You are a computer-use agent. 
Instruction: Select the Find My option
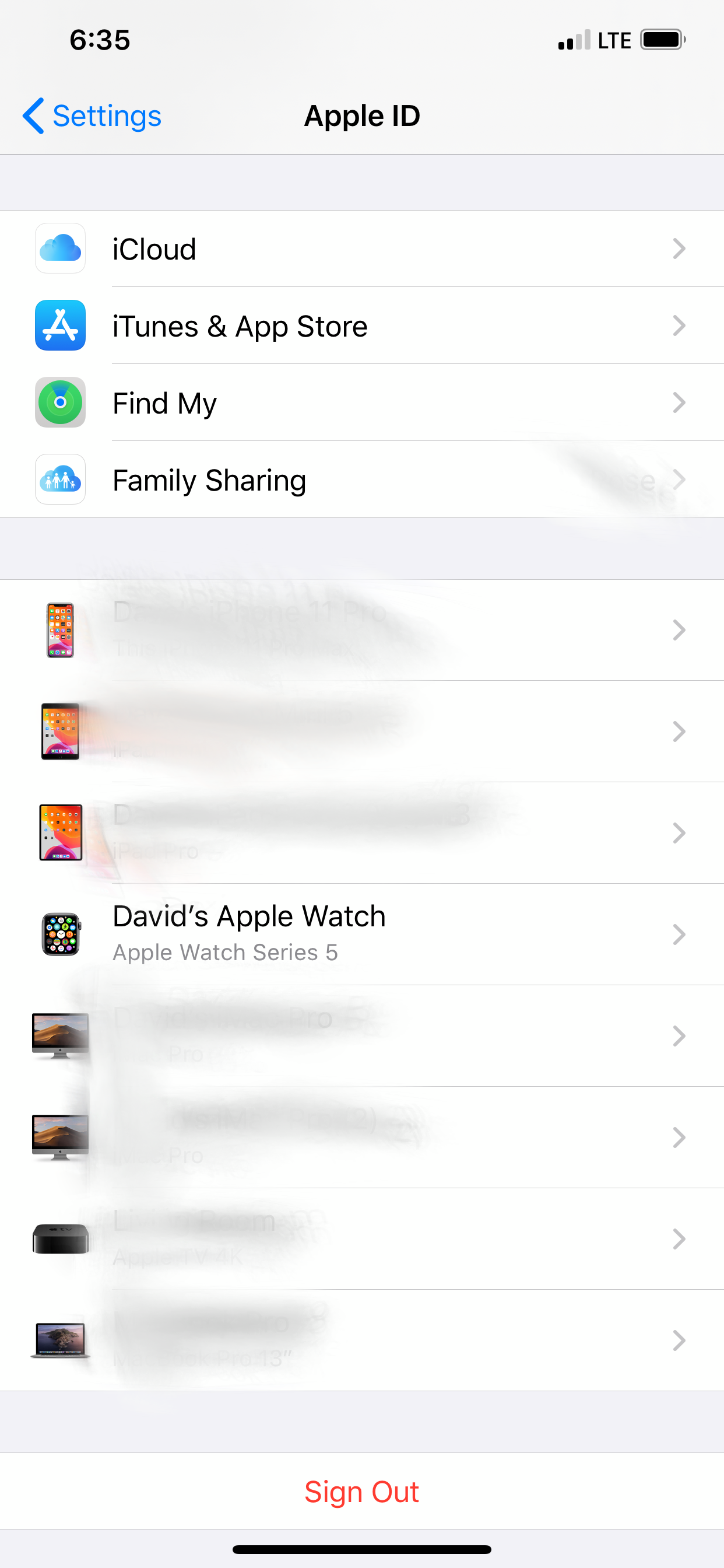[x=361, y=403]
